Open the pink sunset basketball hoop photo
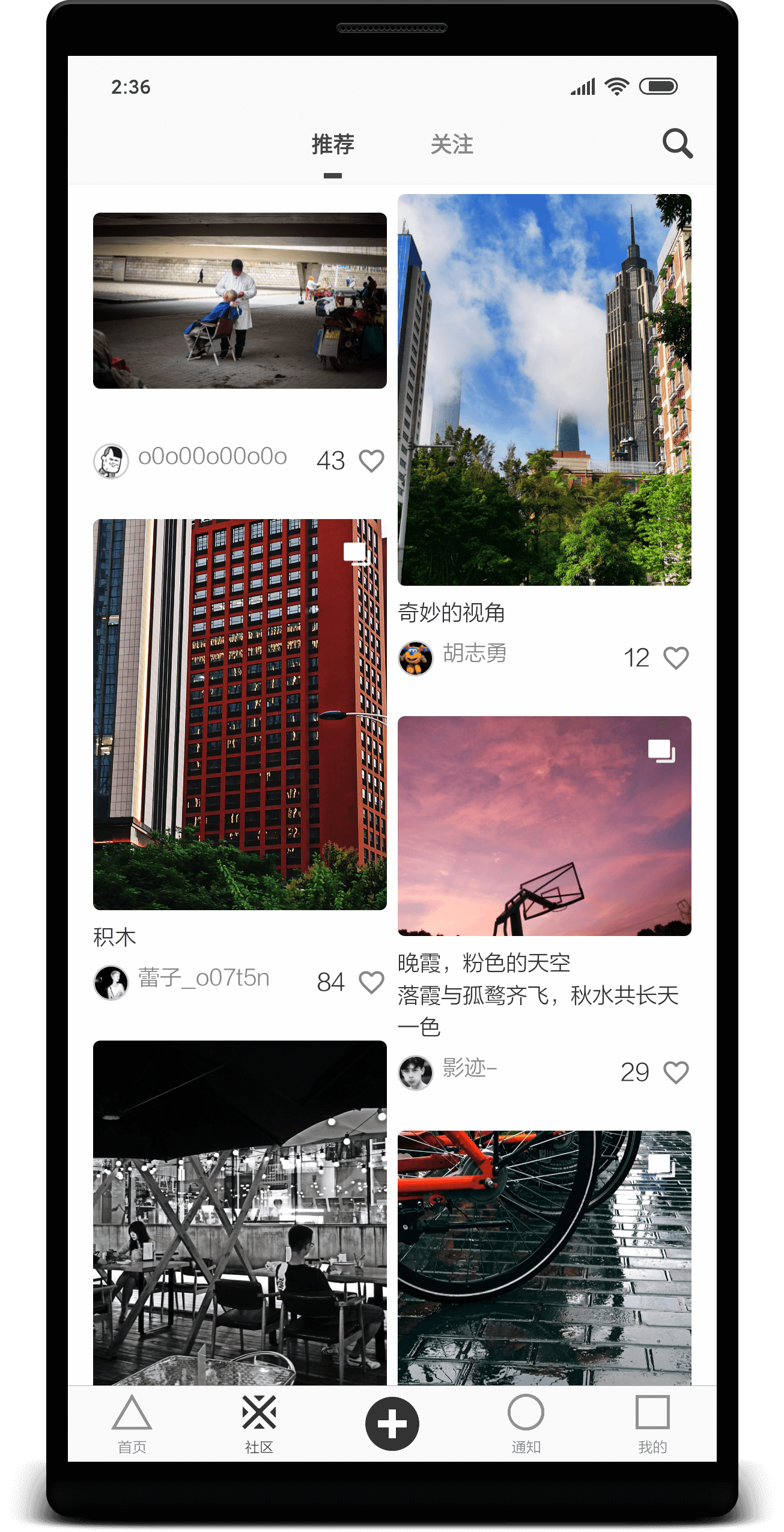This screenshot has width=784, height=1532. pyautogui.click(x=544, y=835)
